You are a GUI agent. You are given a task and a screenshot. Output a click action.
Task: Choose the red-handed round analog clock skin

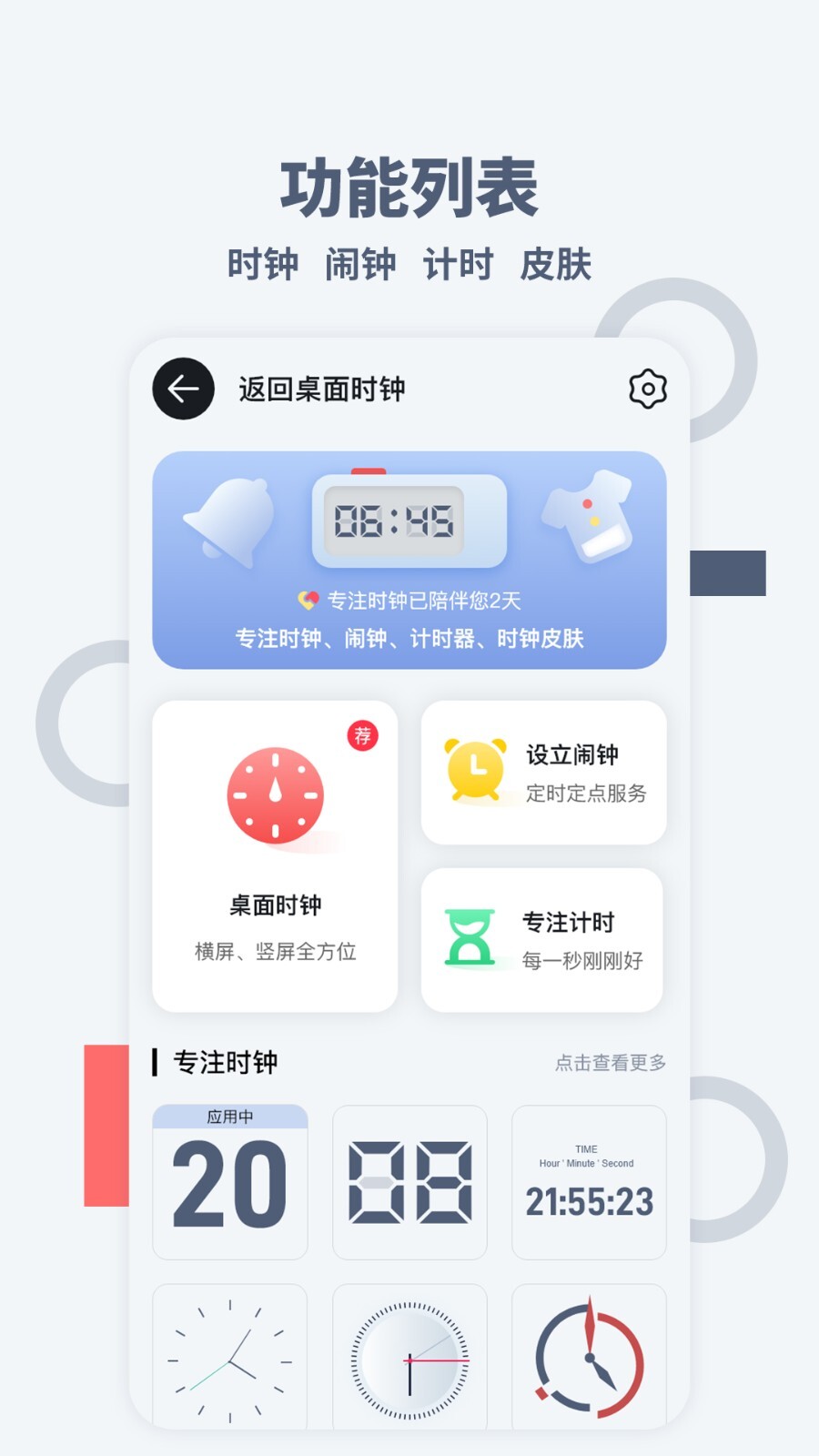pos(589,1356)
